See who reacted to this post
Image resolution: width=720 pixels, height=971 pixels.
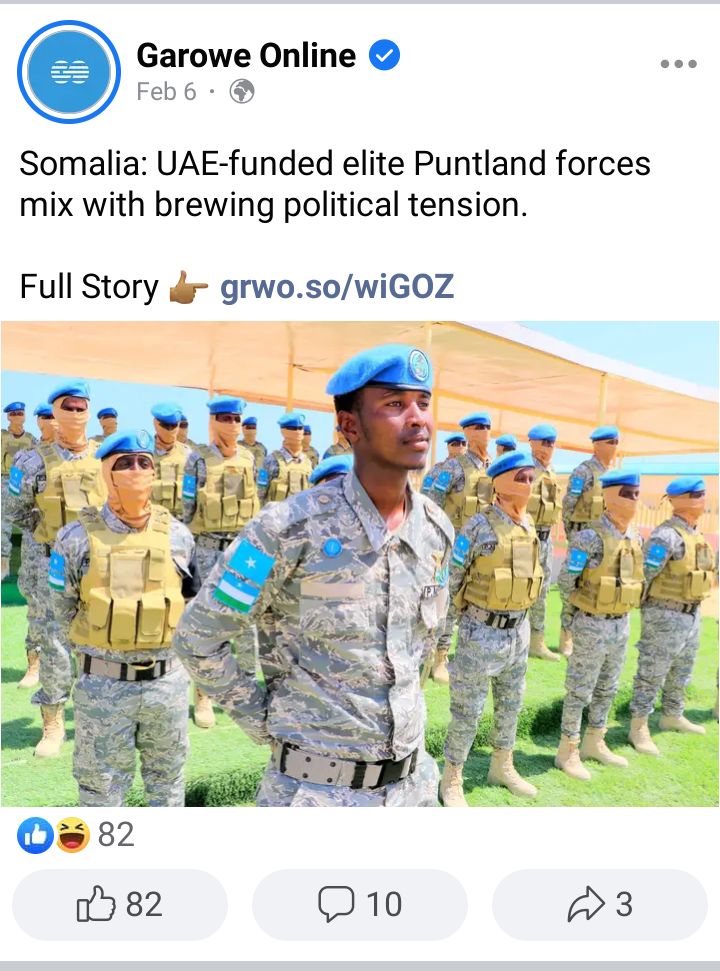click(x=76, y=835)
